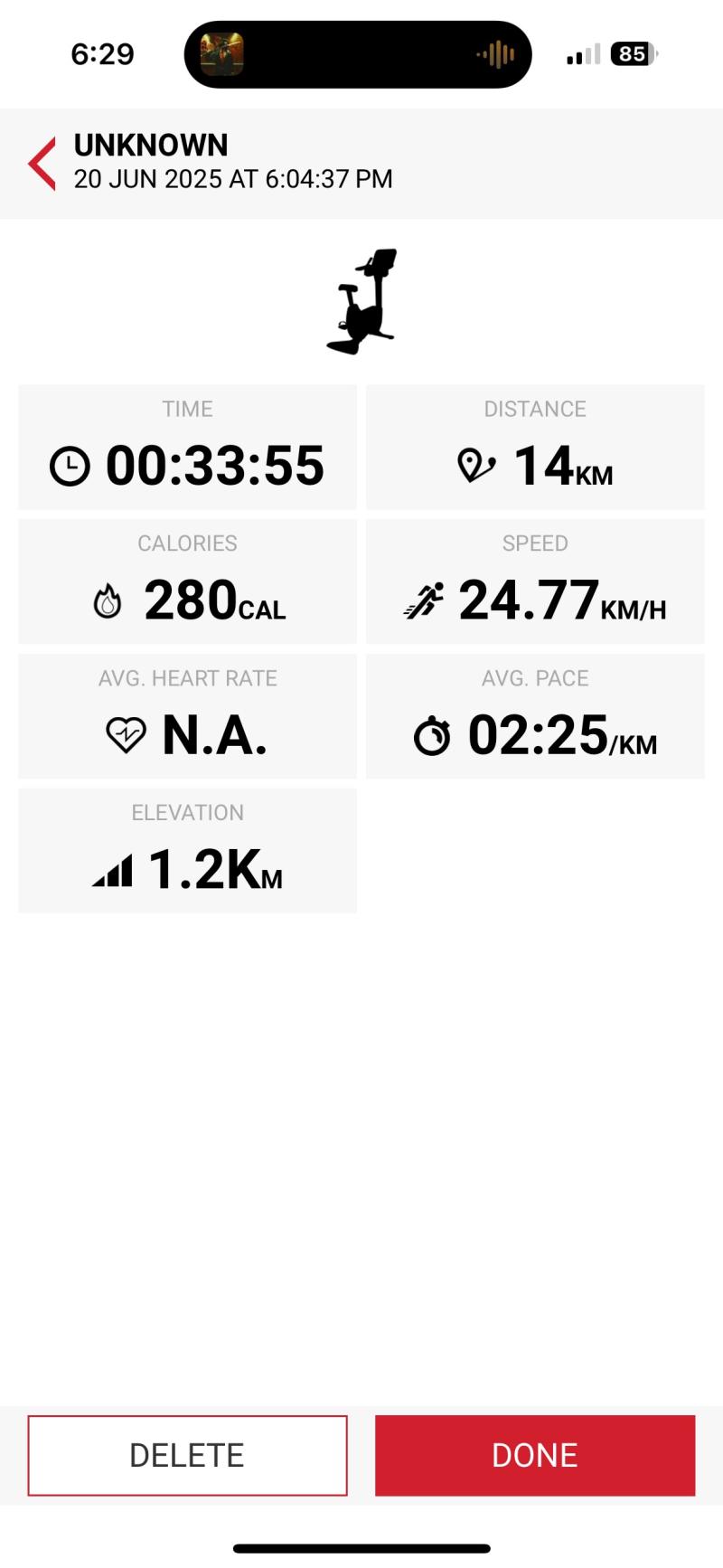Go back using the red arrow
The width and height of the screenshot is (723, 1568).
point(42,164)
